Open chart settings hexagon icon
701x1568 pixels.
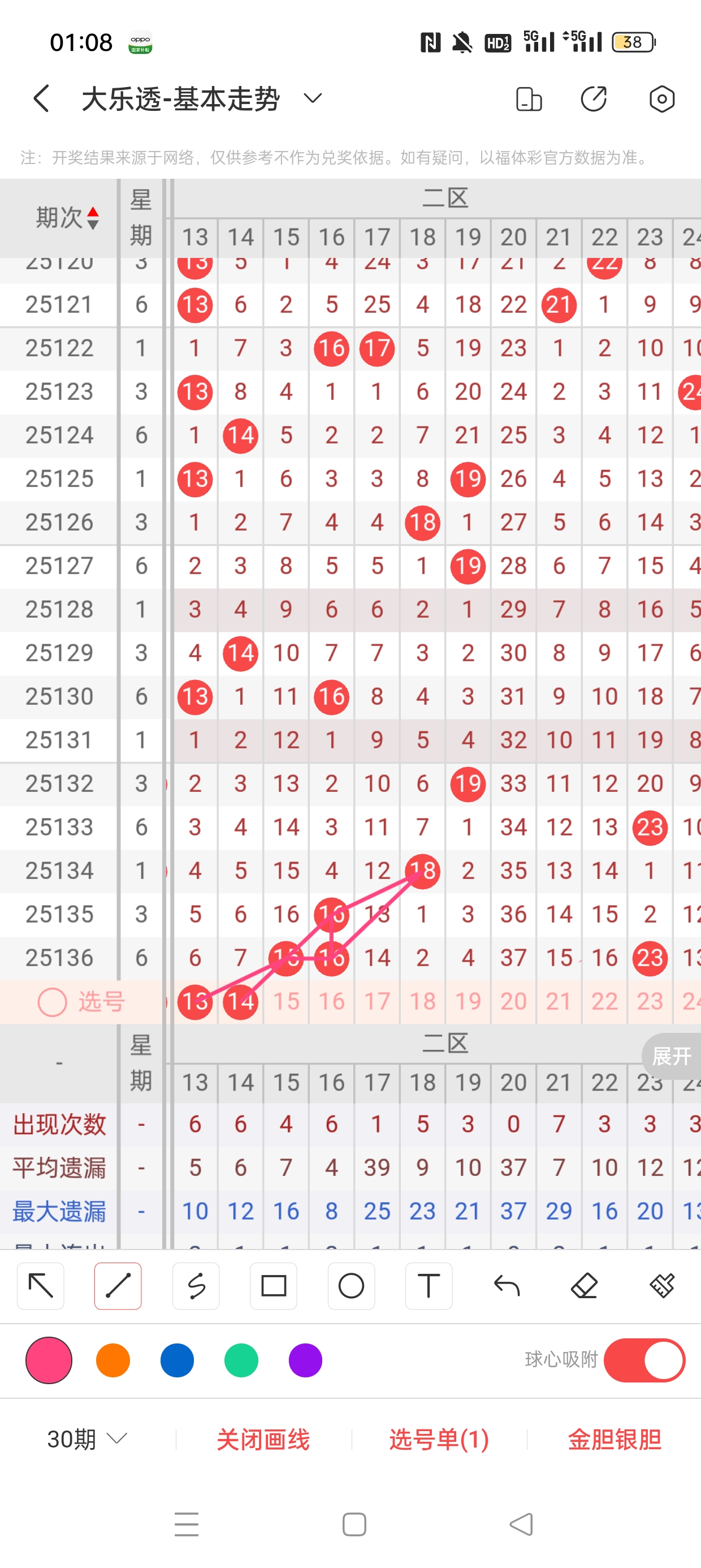[661, 98]
